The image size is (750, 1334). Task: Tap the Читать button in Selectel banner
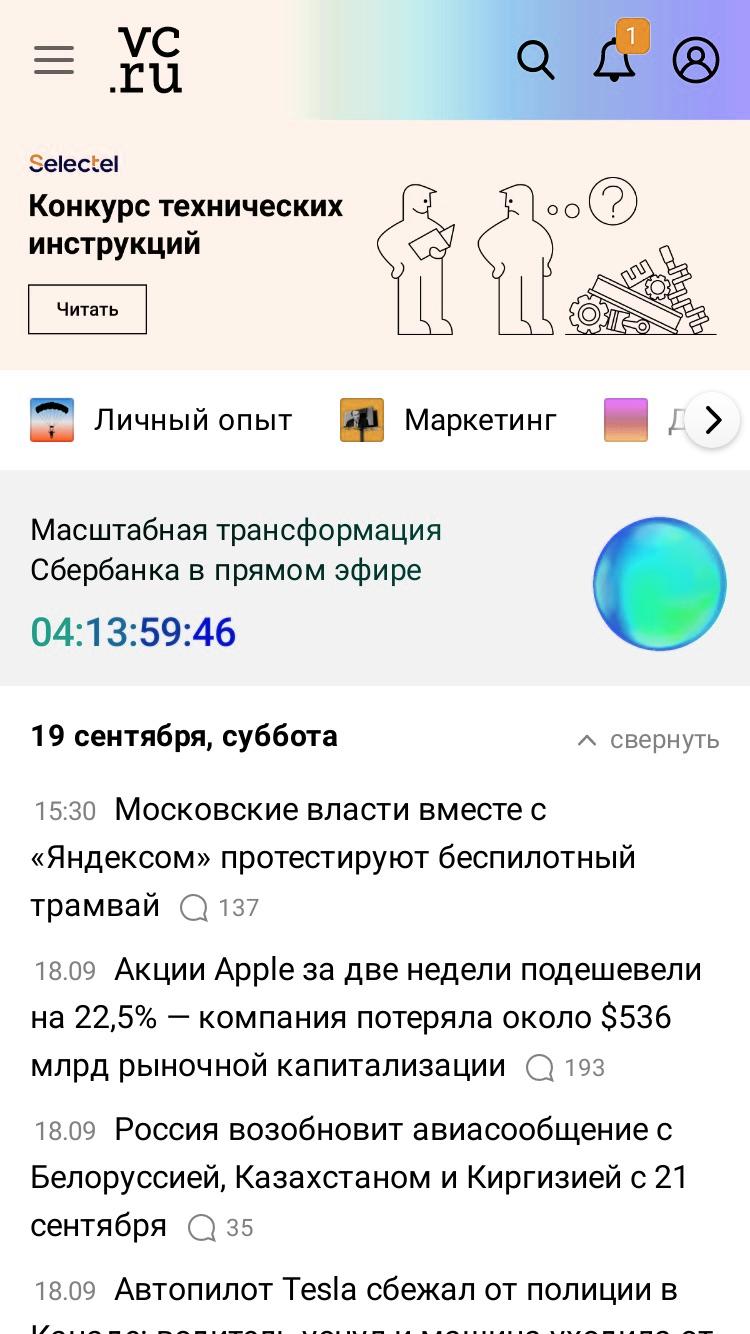click(x=87, y=309)
